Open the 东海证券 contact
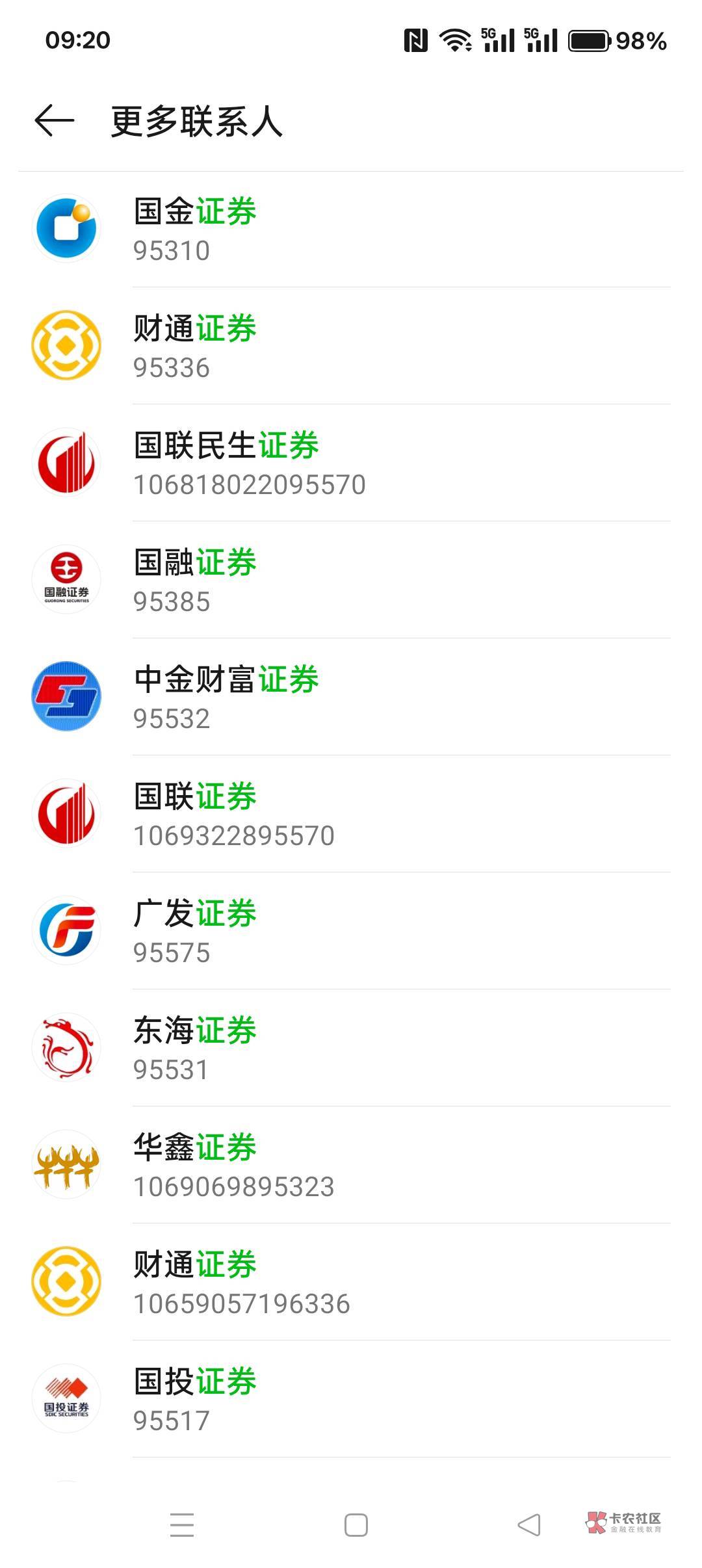The width and height of the screenshot is (702, 1568). 351,1048
